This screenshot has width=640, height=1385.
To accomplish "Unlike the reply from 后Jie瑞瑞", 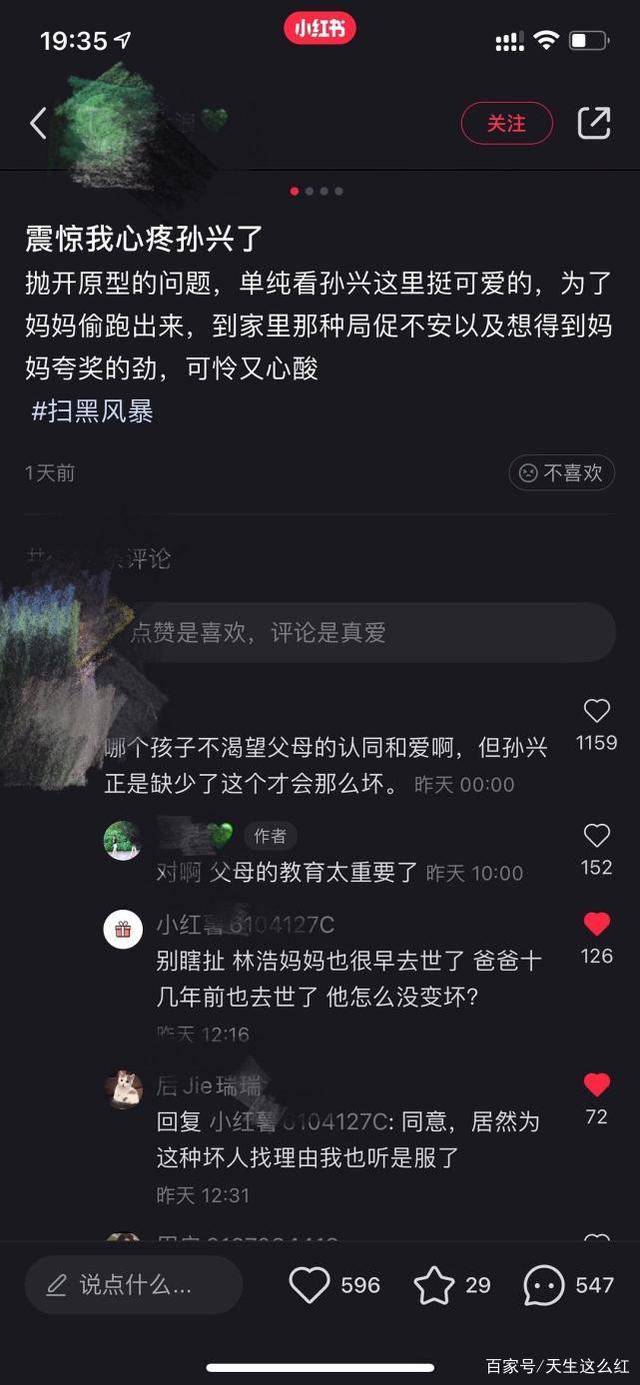I will click(596, 1085).
